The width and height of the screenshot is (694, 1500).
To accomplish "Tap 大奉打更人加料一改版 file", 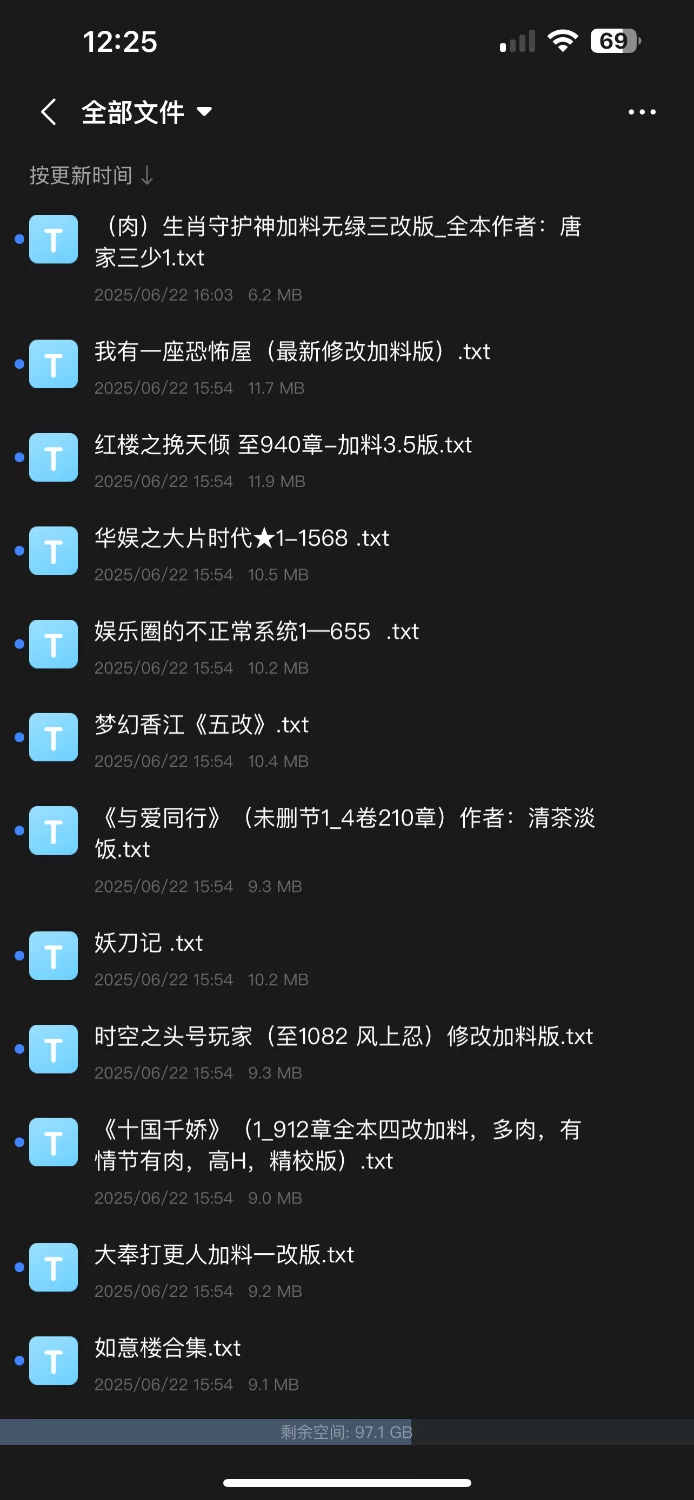I will tap(224, 1255).
